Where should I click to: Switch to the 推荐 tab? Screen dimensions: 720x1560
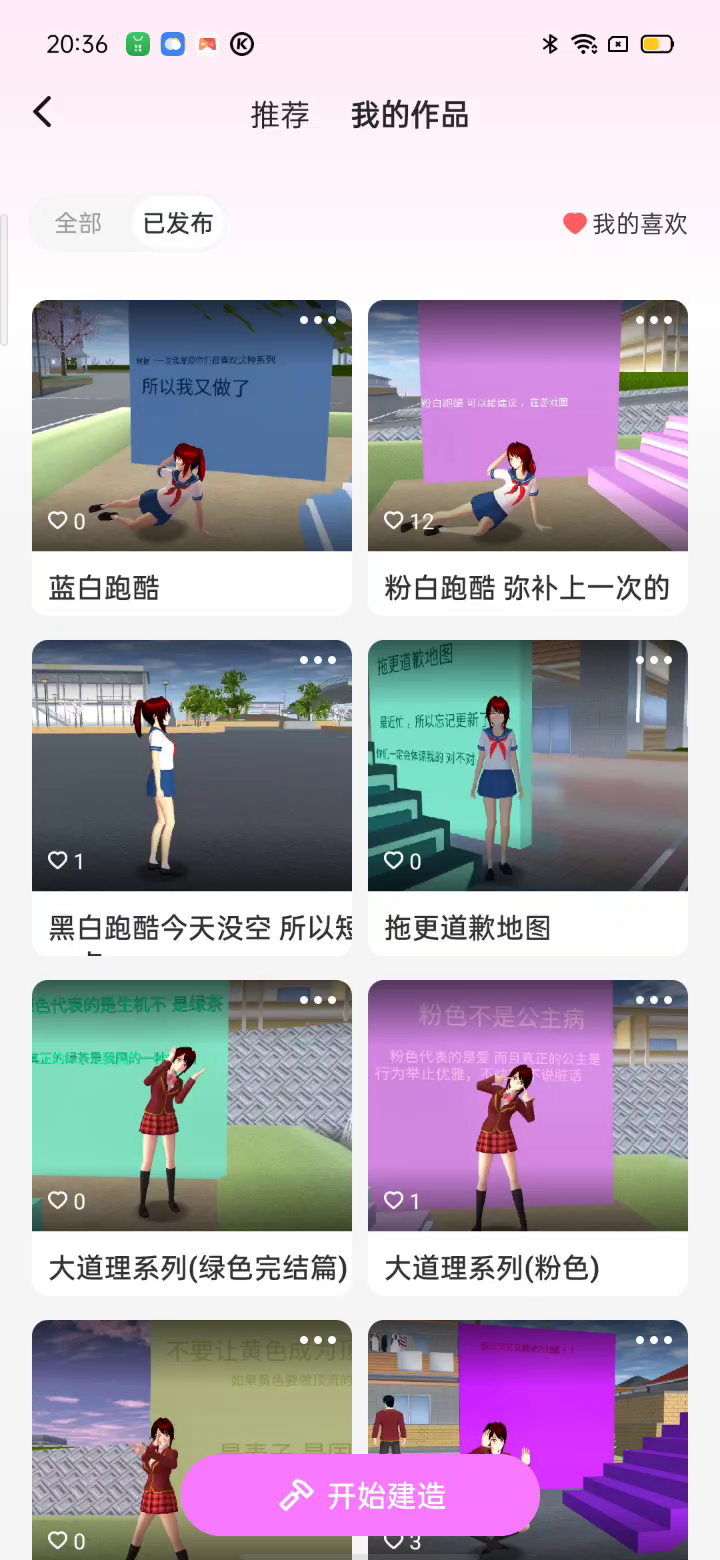tap(280, 115)
